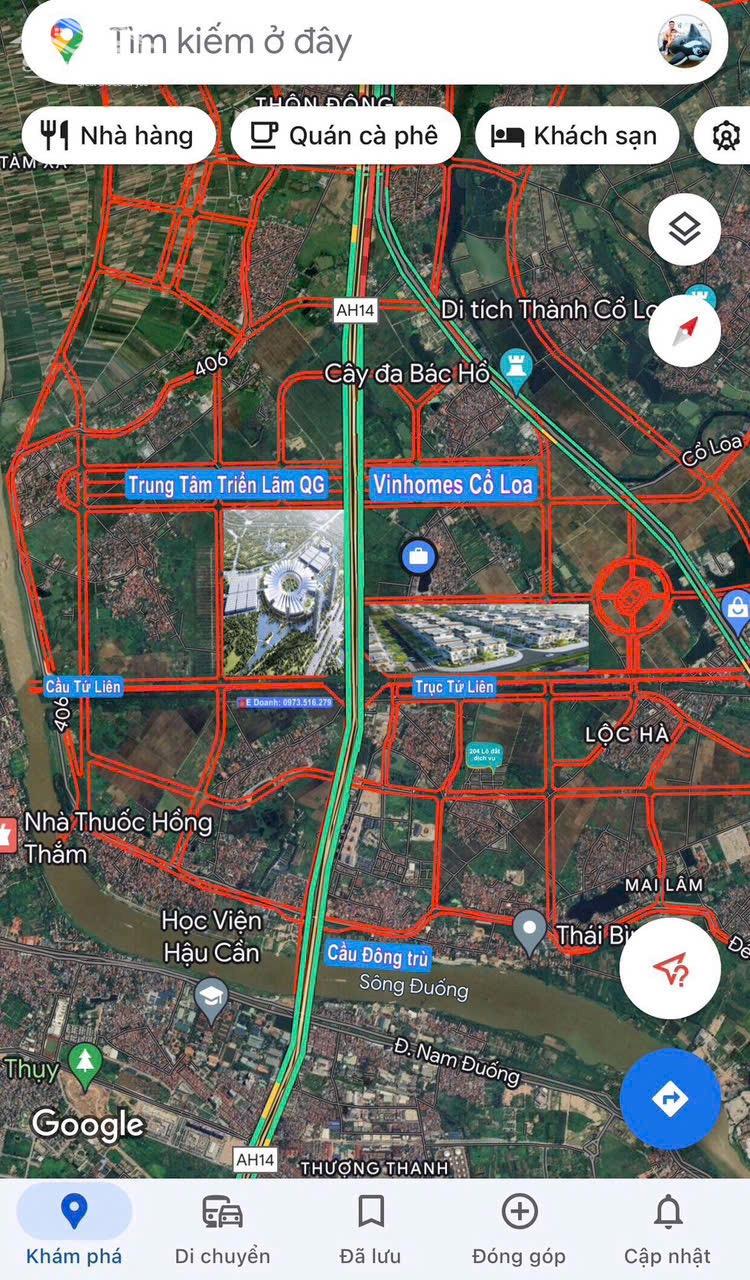Screen dimensions: 750x1280
Task: Go to the Di chuyển tab
Action: click(222, 1228)
